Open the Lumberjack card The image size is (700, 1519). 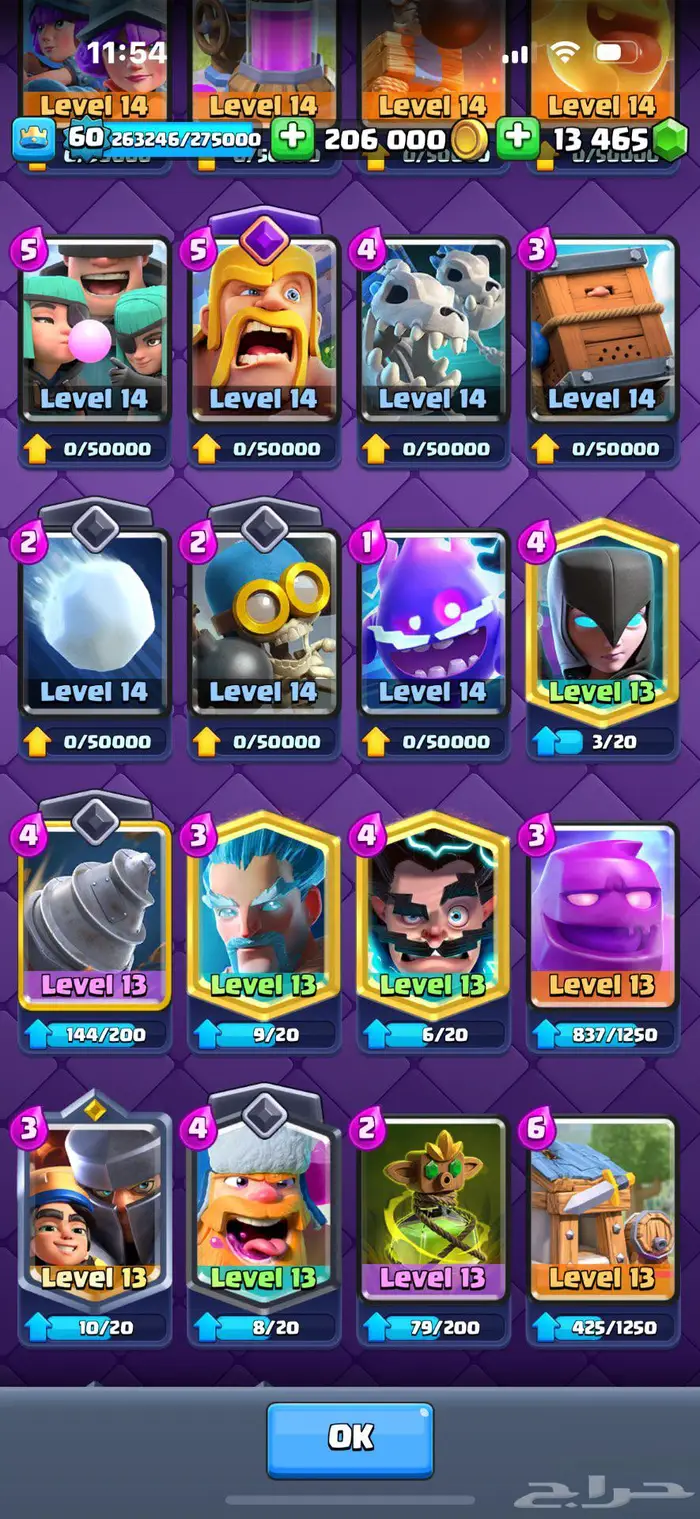click(x=264, y=1210)
